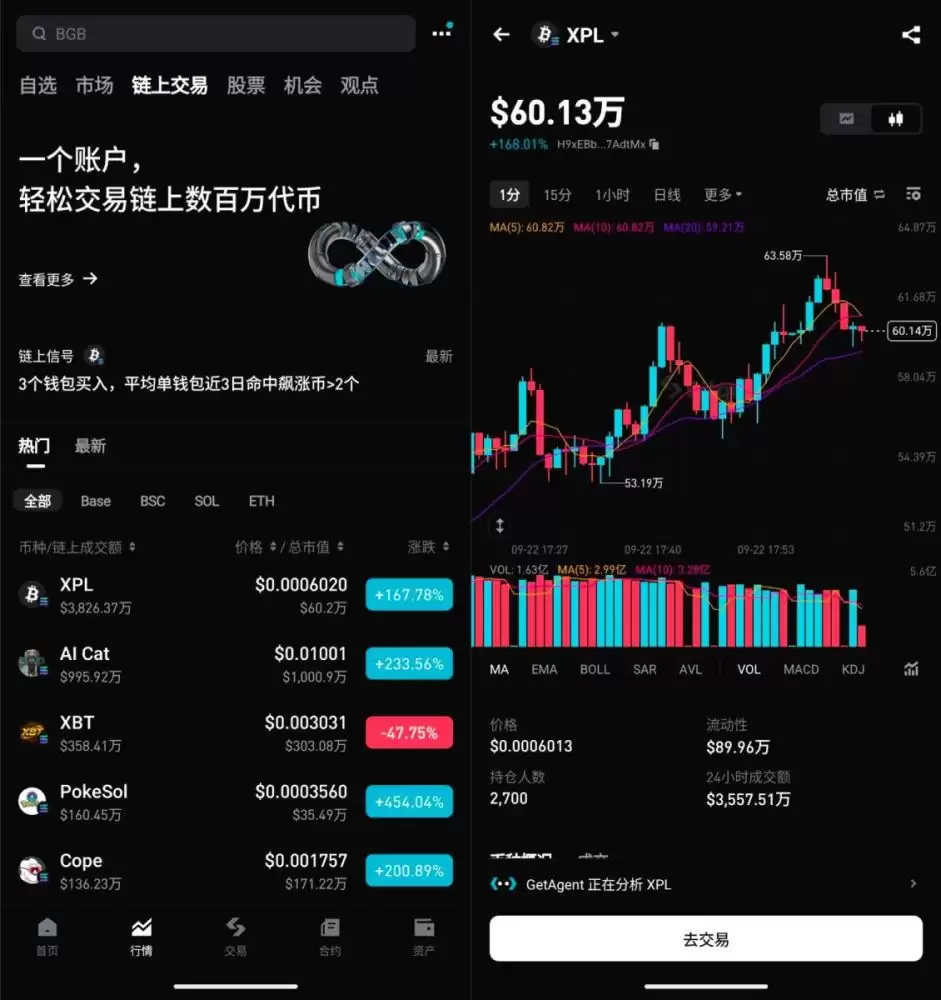The height and width of the screenshot is (1000, 941).
Task: Select the 15分 timeframe
Action: 557,195
